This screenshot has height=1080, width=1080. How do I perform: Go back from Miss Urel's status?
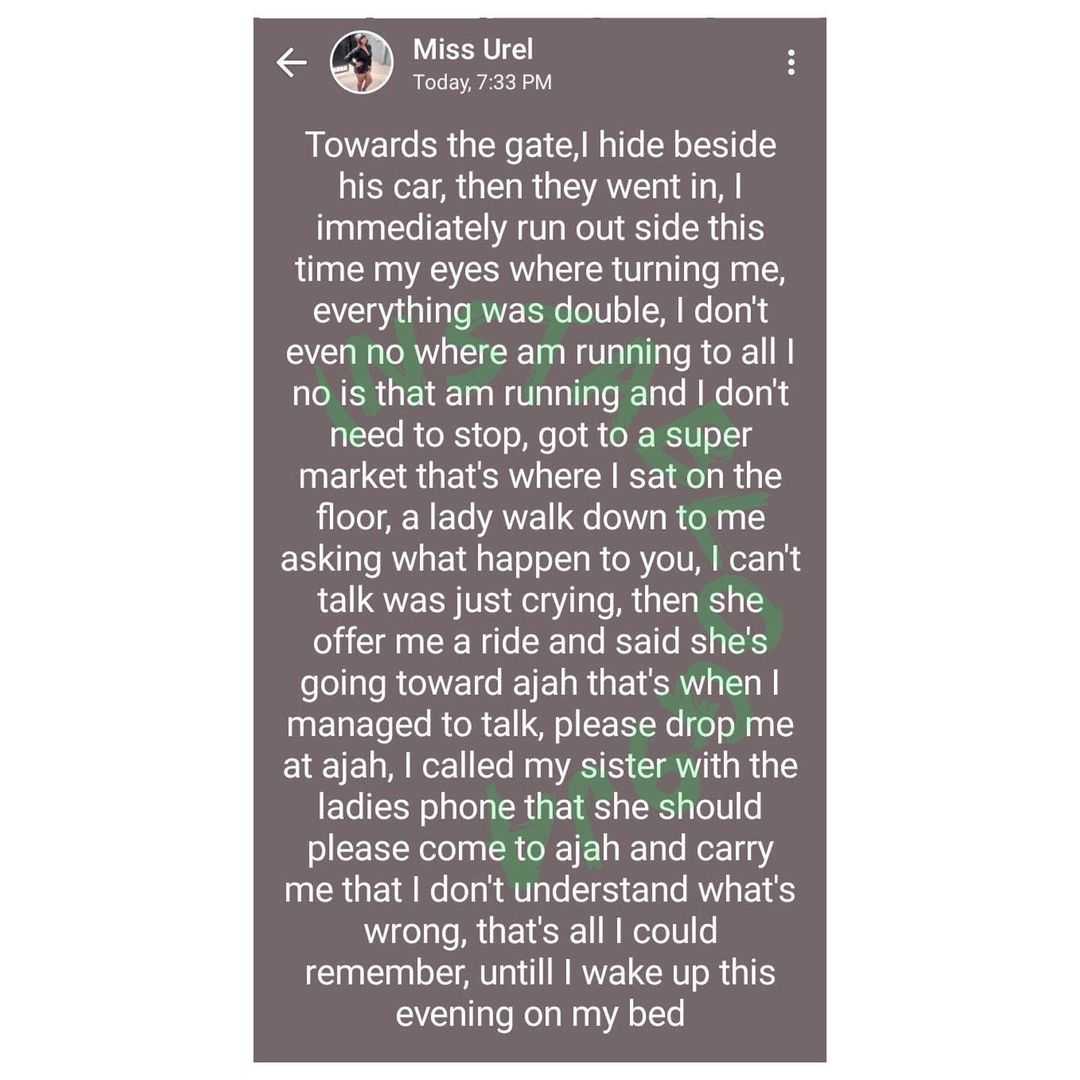click(x=291, y=63)
